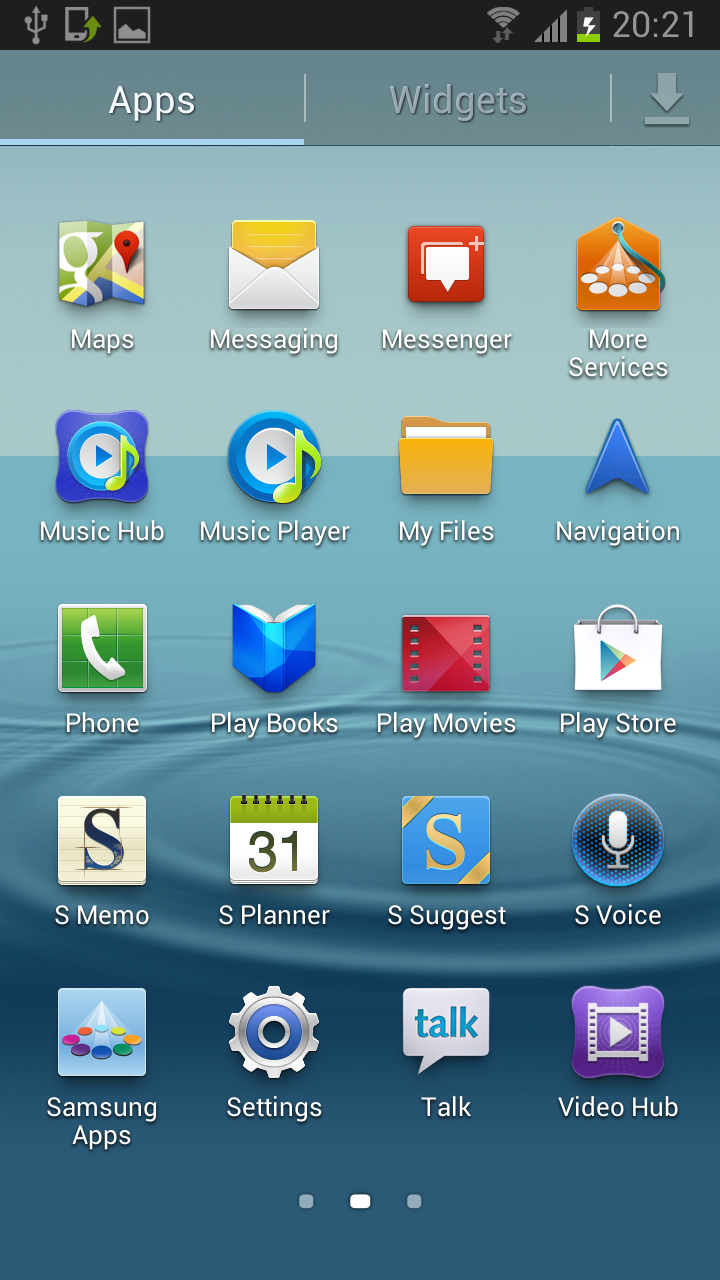Image resolution: width=720 pixels, height=1280 pixels.
Task: Open Play Books
Action: [274, 649]
